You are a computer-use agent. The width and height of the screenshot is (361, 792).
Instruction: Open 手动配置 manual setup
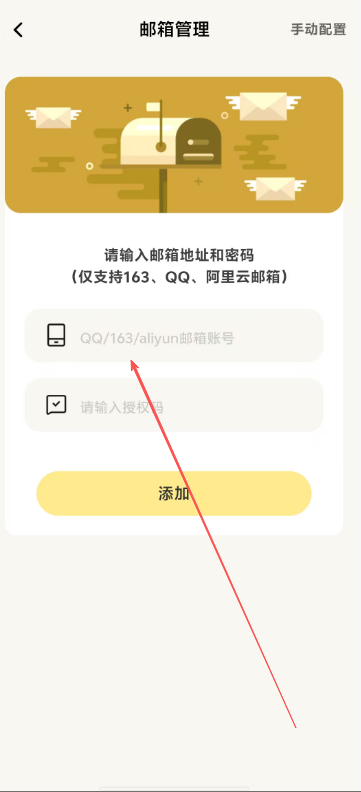coord(318,29)
